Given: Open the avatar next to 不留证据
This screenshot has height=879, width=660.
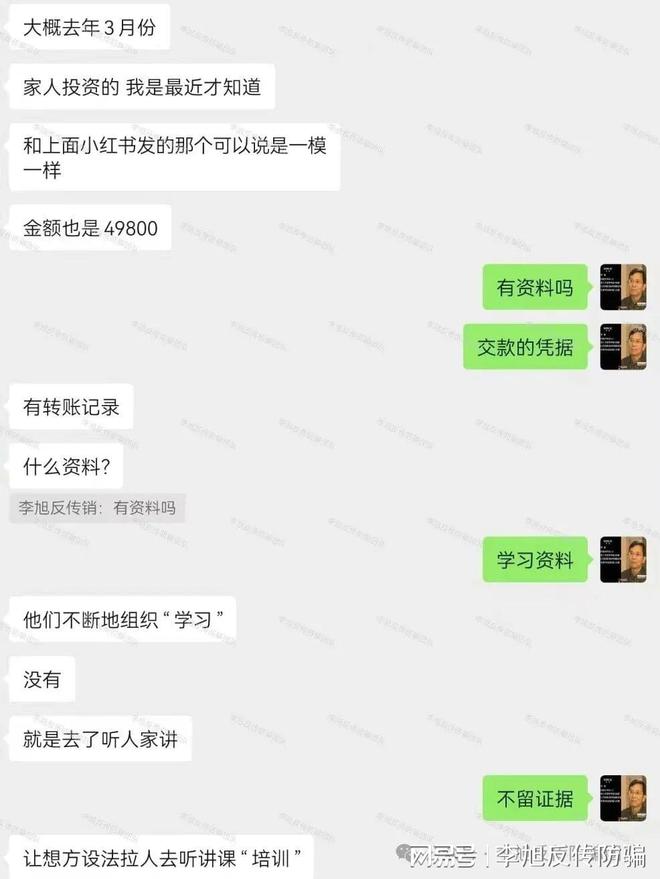Looking at the screenshot, I should (x=623, y=798).
